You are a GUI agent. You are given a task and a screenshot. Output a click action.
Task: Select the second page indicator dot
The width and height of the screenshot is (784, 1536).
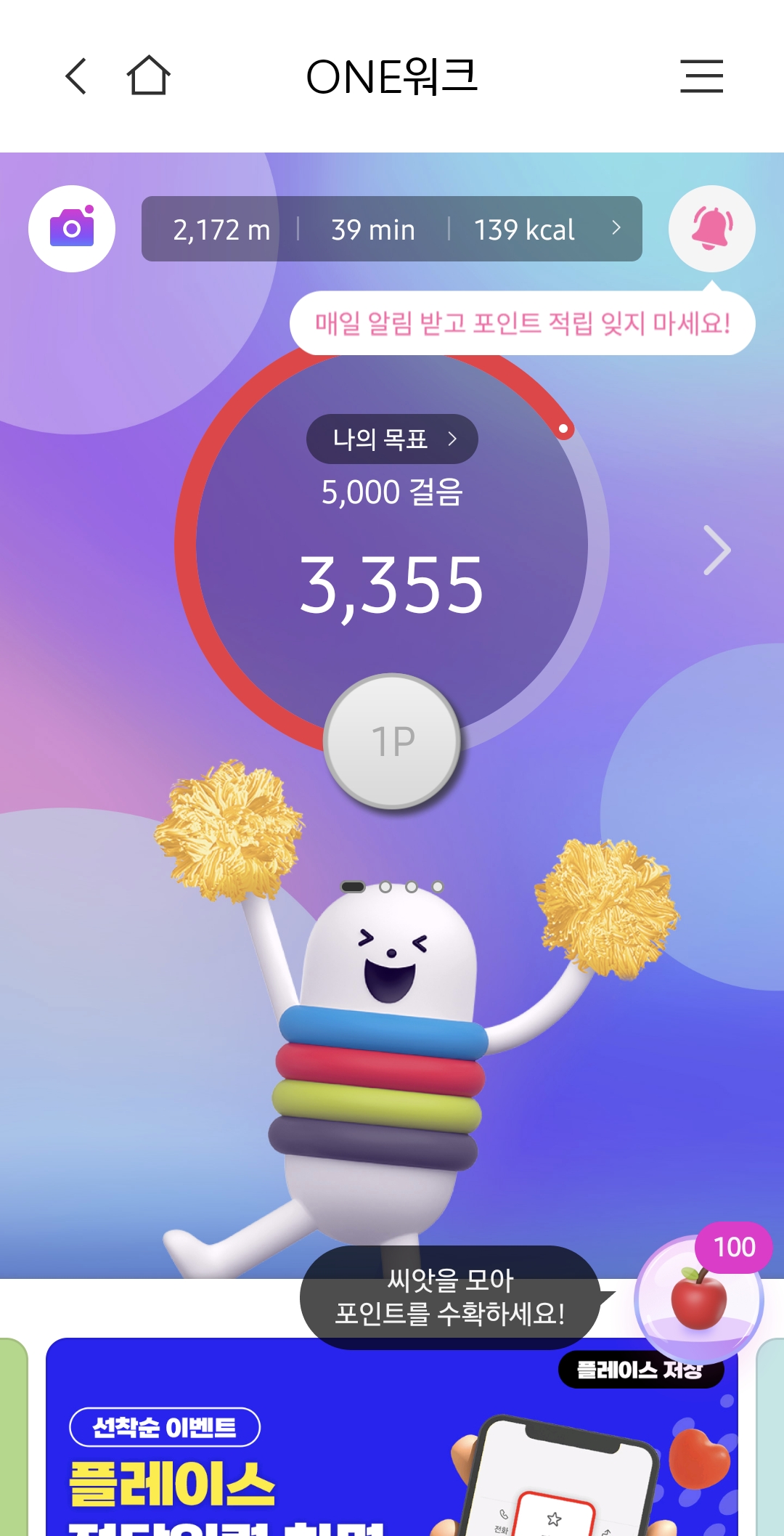[385, 887]
